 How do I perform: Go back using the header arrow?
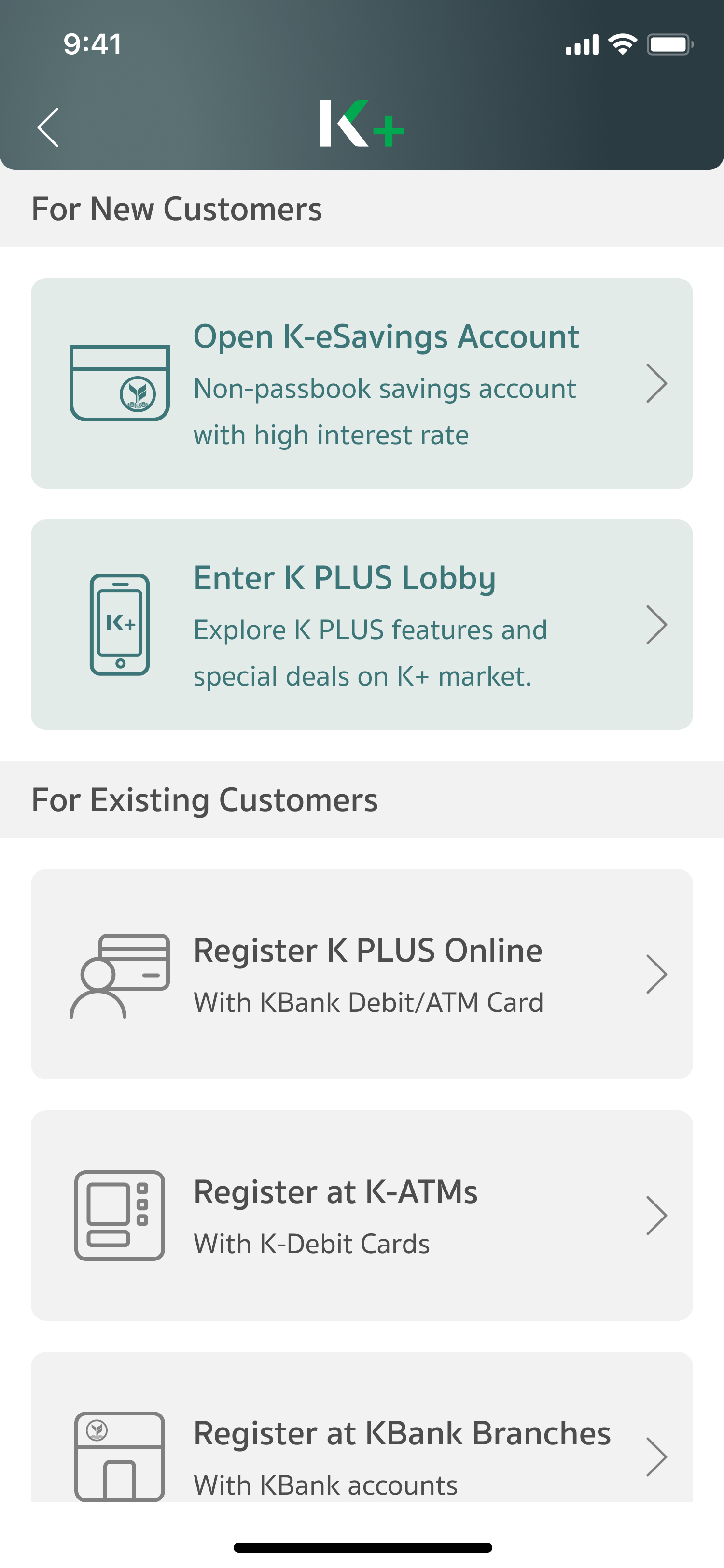point(48,127)
